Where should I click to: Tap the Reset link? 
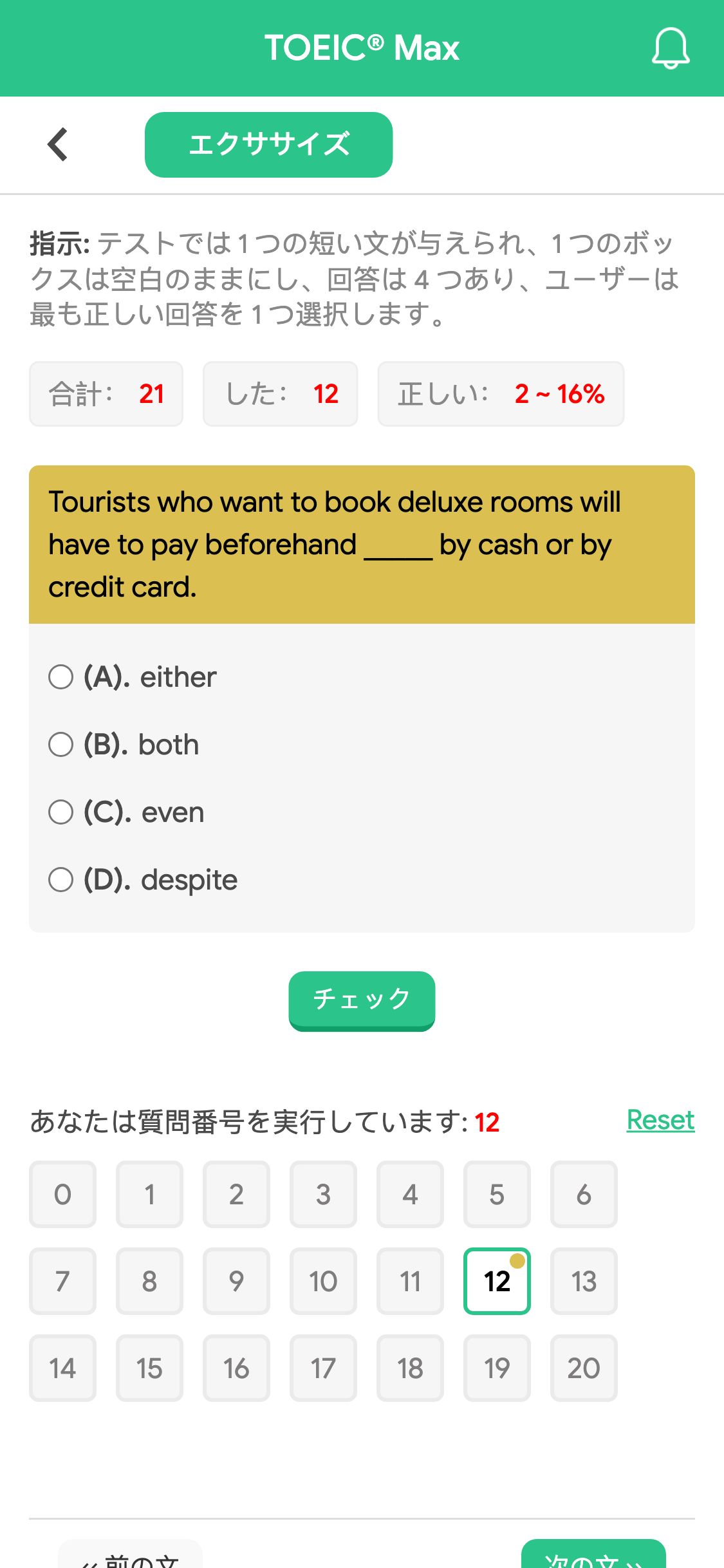tap(660, 1121)
